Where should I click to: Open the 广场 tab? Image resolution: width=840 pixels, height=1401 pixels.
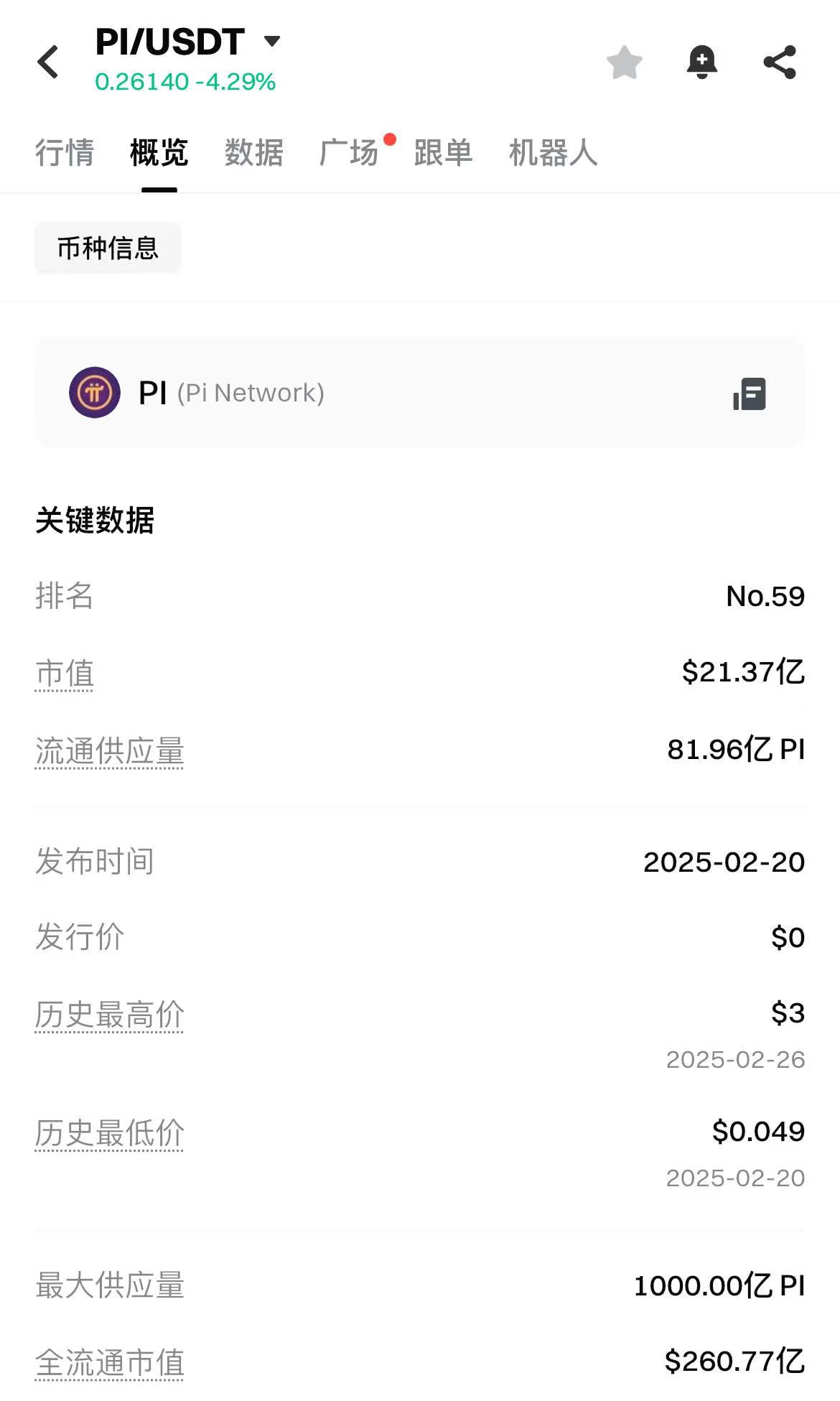(x=349, y=153)
